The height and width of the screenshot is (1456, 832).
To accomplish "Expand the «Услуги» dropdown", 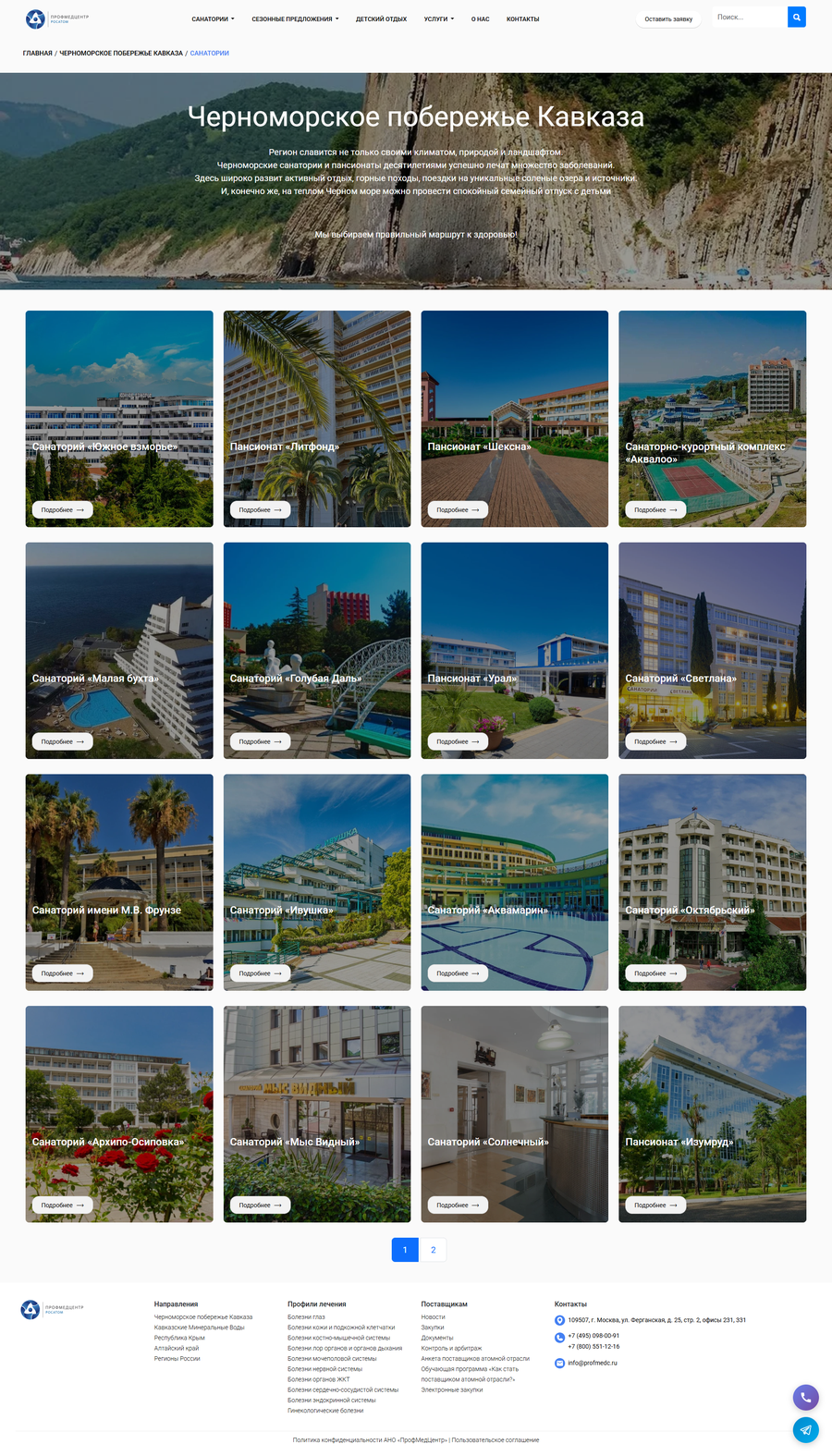I will [x=438, y=18].
